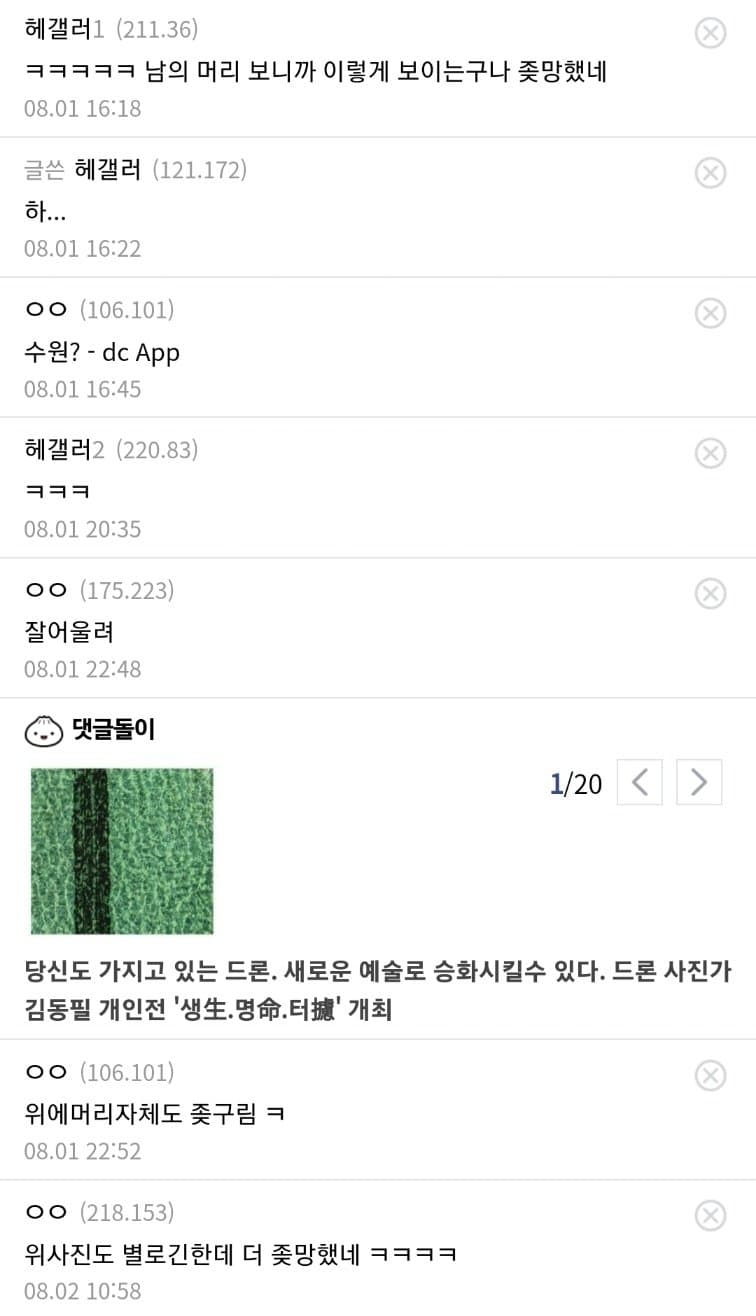The height and width of the screenshot is (1316, 756).
Task: Delete 헤갤러1's comment
Action: coord(710,33)
